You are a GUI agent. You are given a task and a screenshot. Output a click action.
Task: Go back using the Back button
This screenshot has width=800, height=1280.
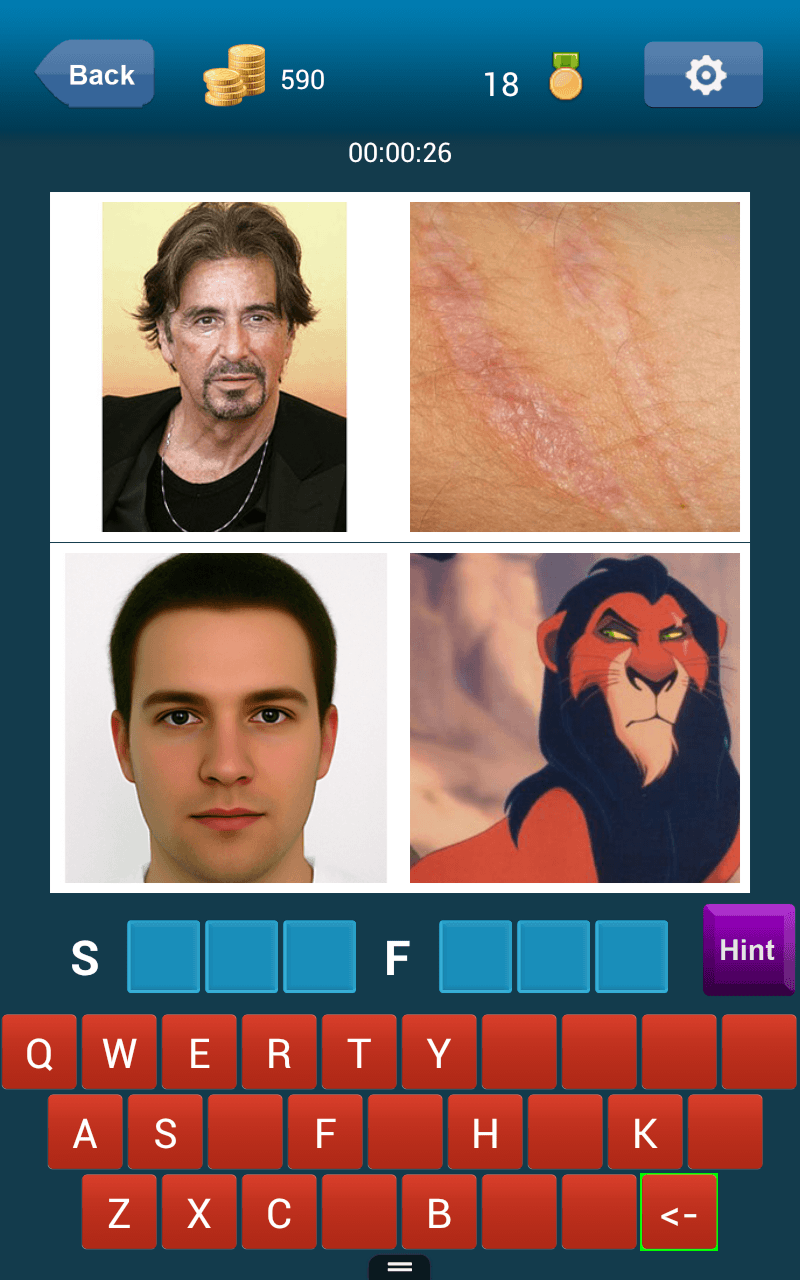96,74
